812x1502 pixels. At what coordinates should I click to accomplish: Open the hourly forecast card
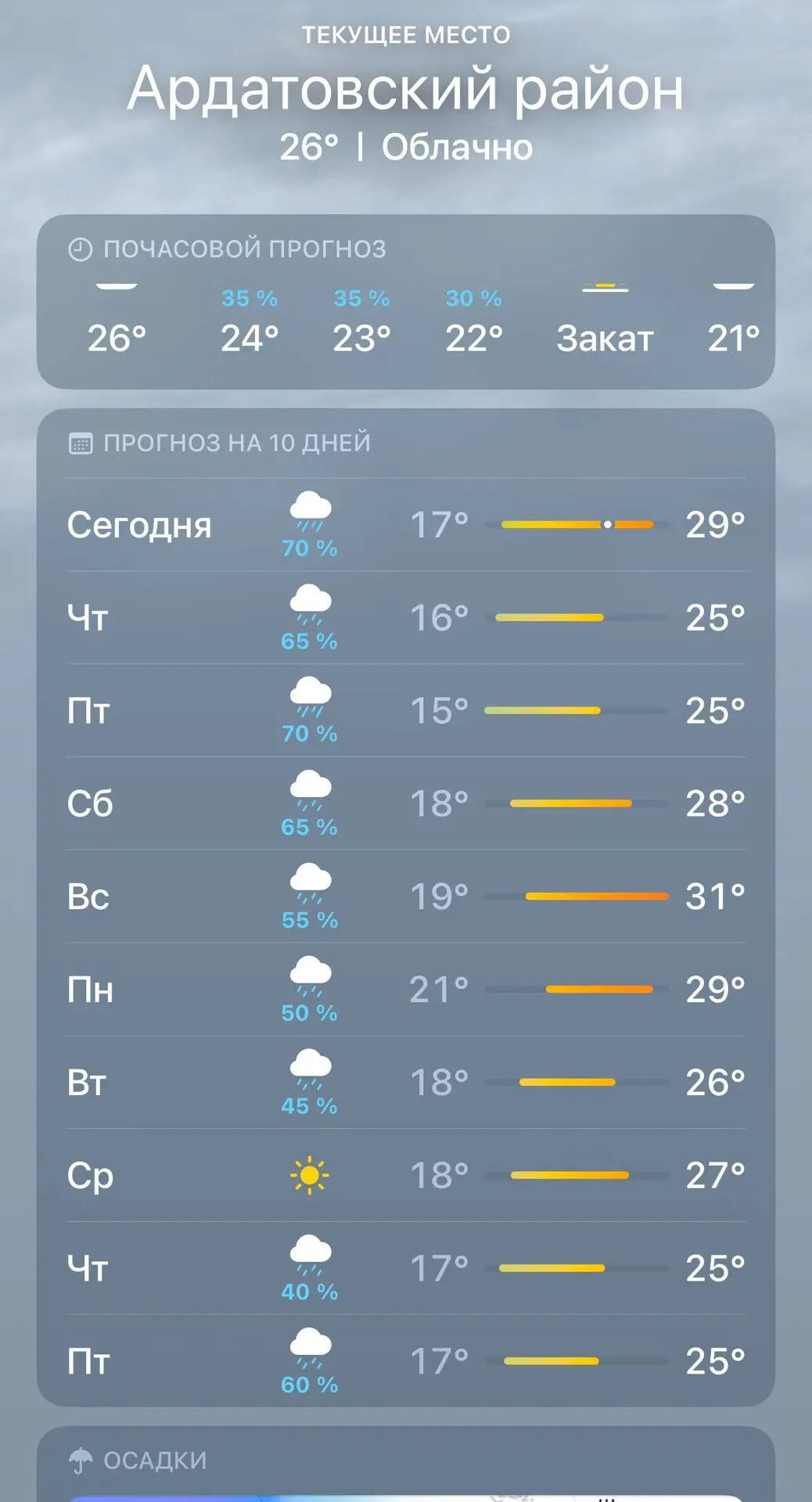406,302
